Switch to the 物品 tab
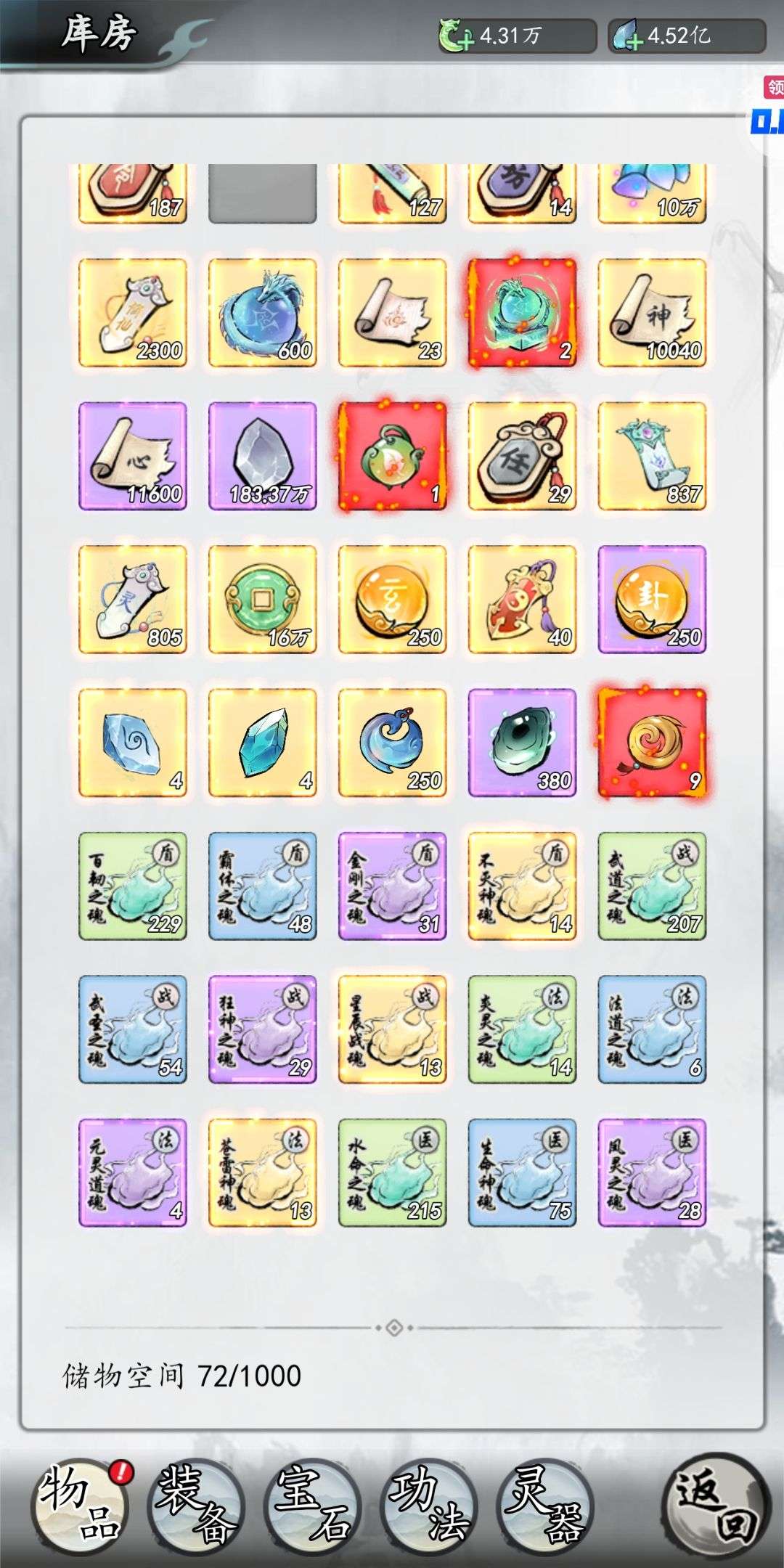Image resolution: width=784 pixels, height=1568 pixels. [x=78, y=1506]
